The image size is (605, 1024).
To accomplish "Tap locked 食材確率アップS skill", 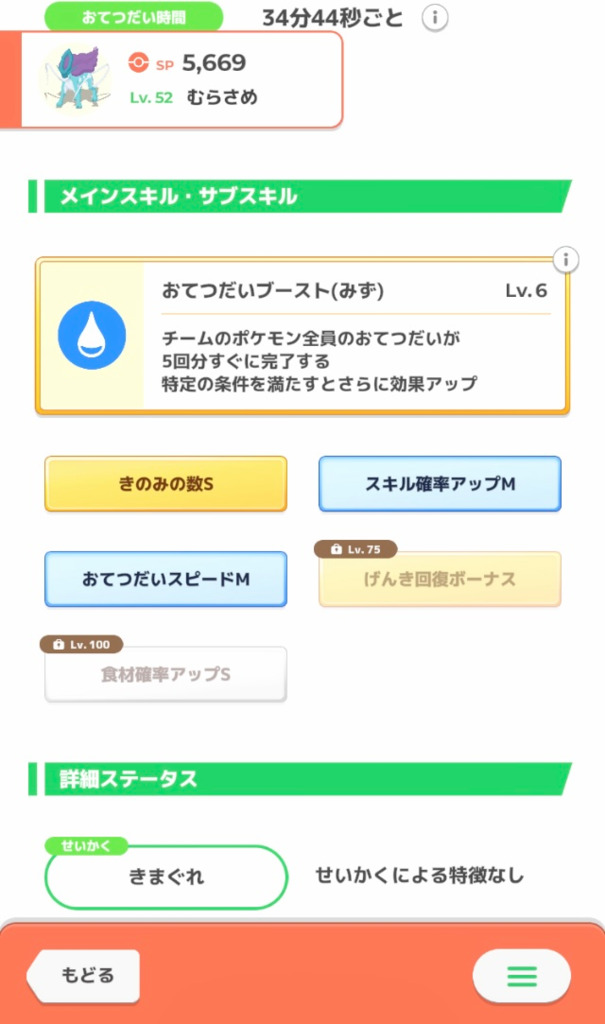I will [166, 674].
